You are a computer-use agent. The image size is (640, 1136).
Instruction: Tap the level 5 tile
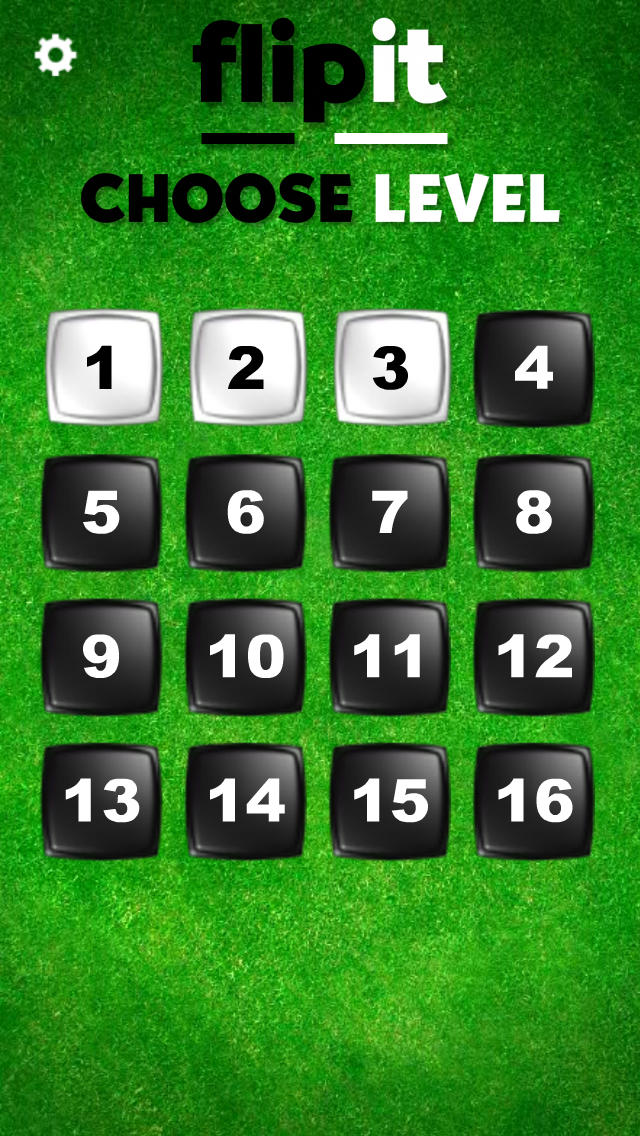tap(102, 512)
